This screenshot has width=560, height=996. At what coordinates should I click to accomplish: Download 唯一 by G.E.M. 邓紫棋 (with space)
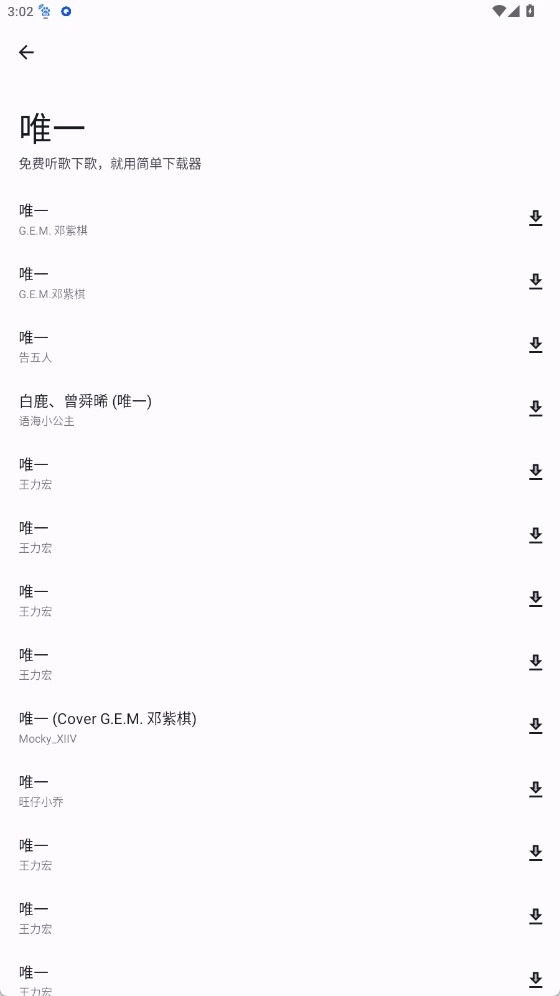[535, 218]
